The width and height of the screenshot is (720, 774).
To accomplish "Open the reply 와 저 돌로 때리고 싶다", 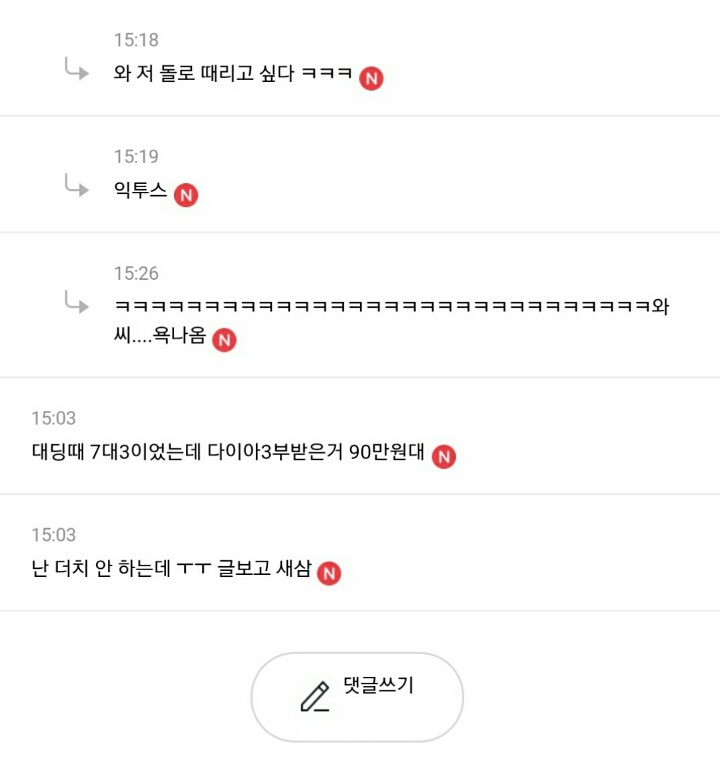I will tap(234, 75).
